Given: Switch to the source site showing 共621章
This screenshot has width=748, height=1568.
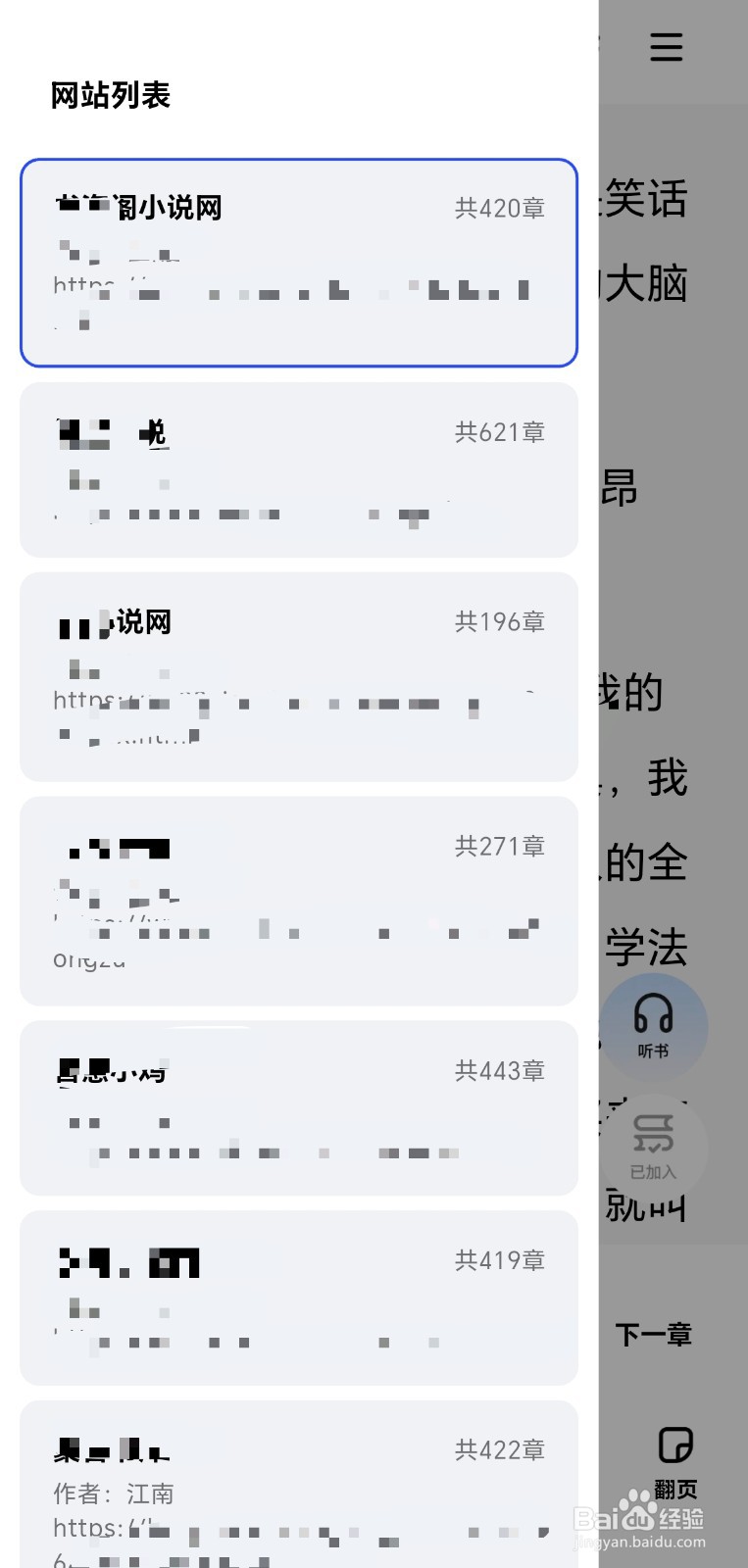Looking at the screenshot, I should pyautogui.click(x=299, y=470).
